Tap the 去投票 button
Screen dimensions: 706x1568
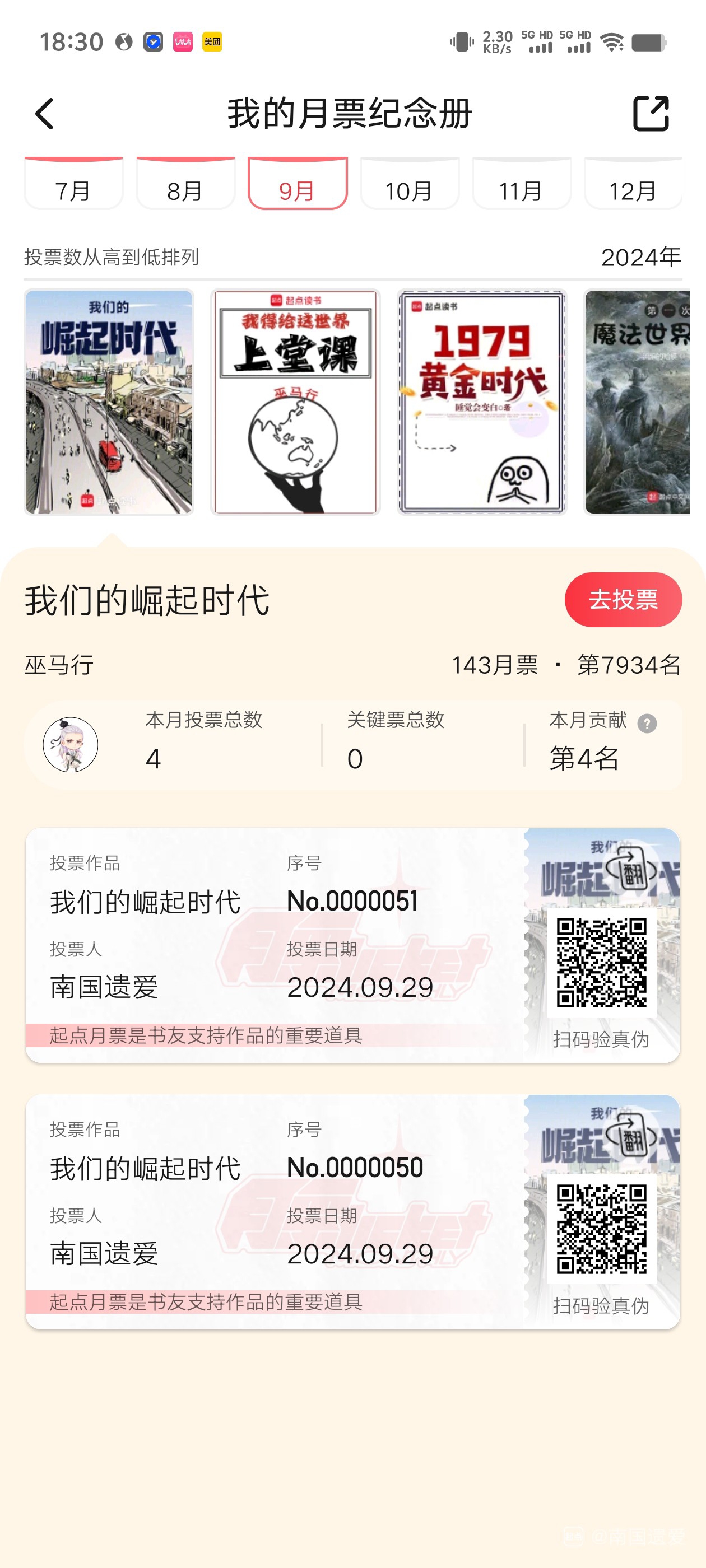pos(623,600)
